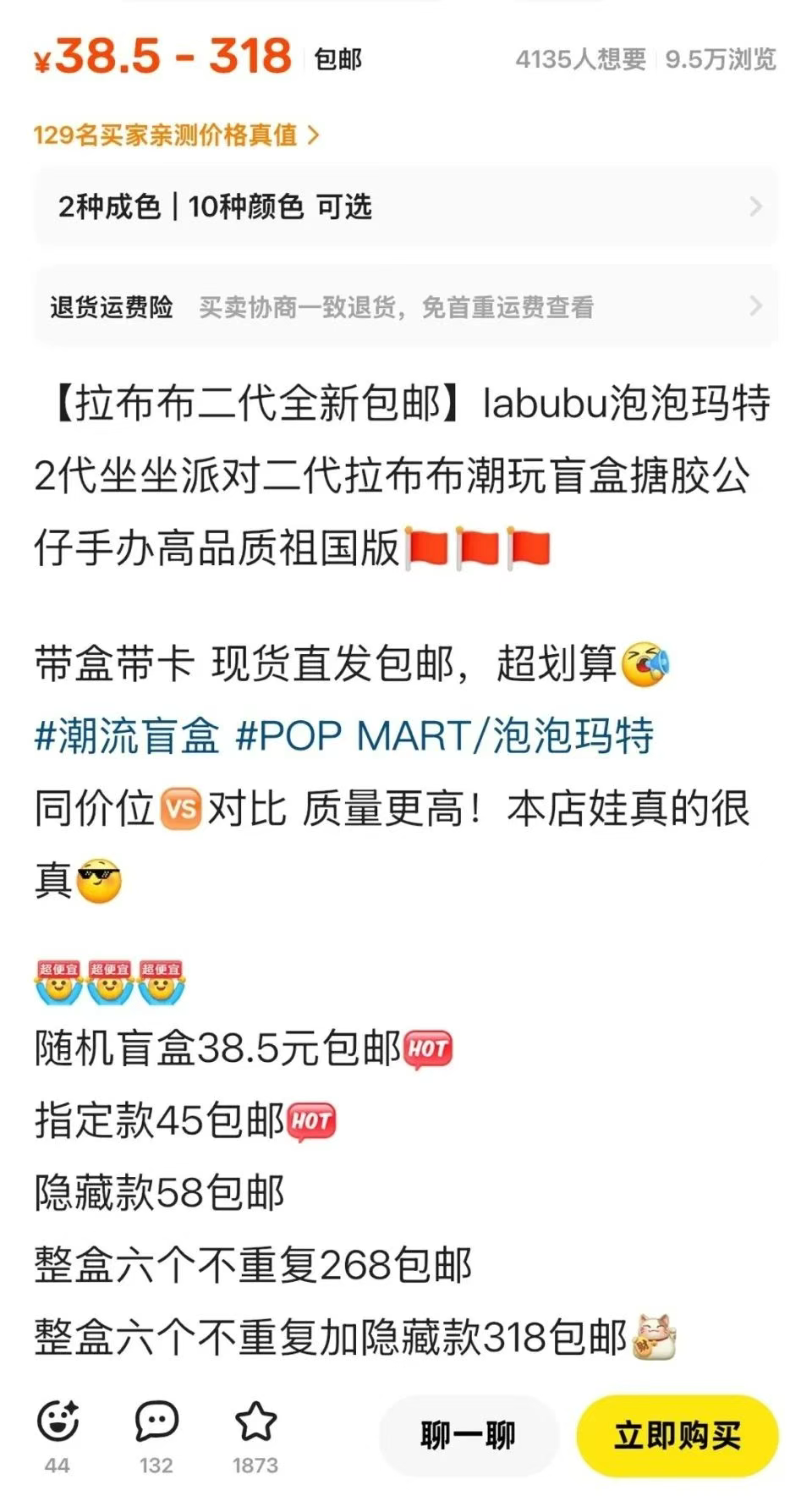Tap the like smiley icon
The width and height of the screenshot is (812, 1496).
58,1422
